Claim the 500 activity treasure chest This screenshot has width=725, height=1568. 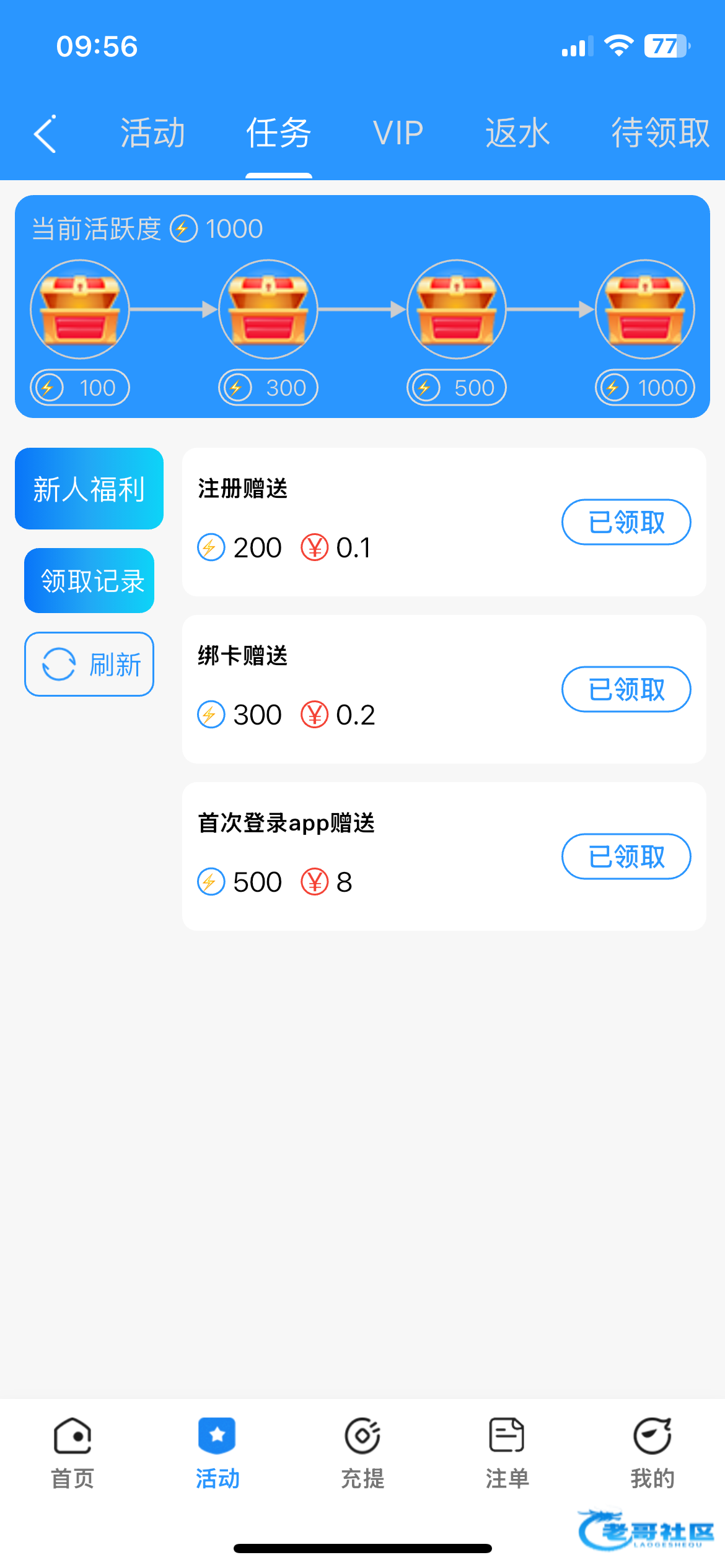457,309
